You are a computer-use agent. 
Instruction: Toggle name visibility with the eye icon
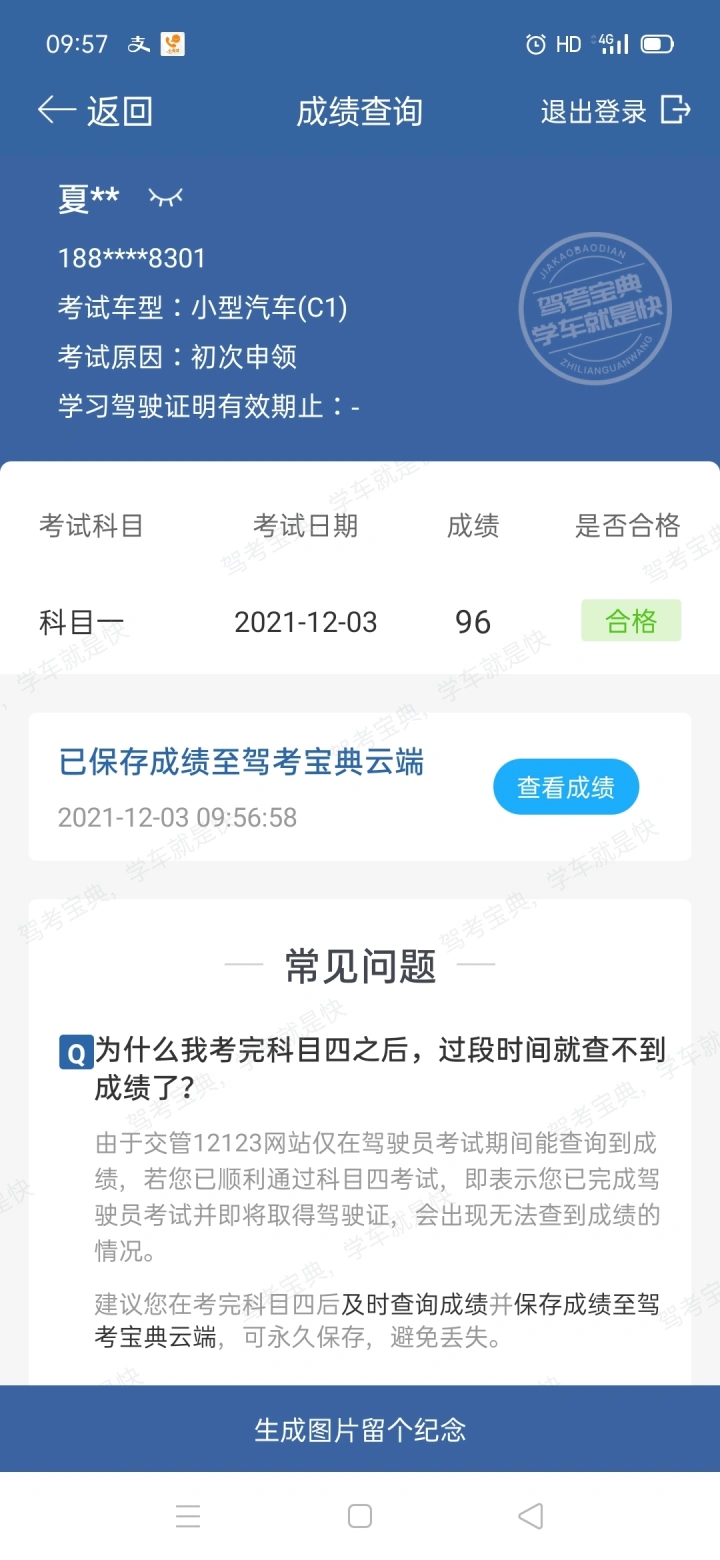(x=166, y=197)
